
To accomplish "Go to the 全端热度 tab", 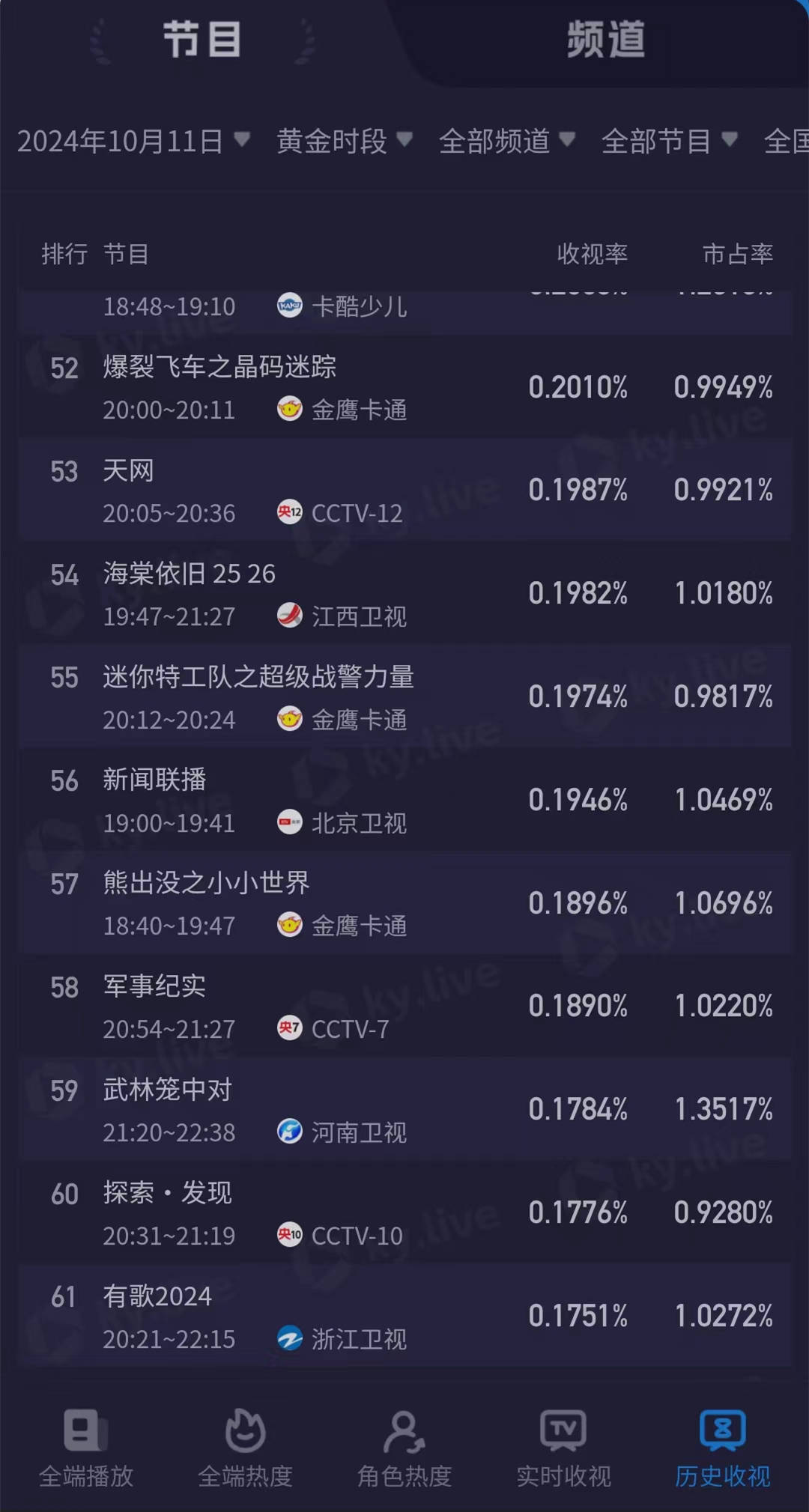I will [245, 1449].
